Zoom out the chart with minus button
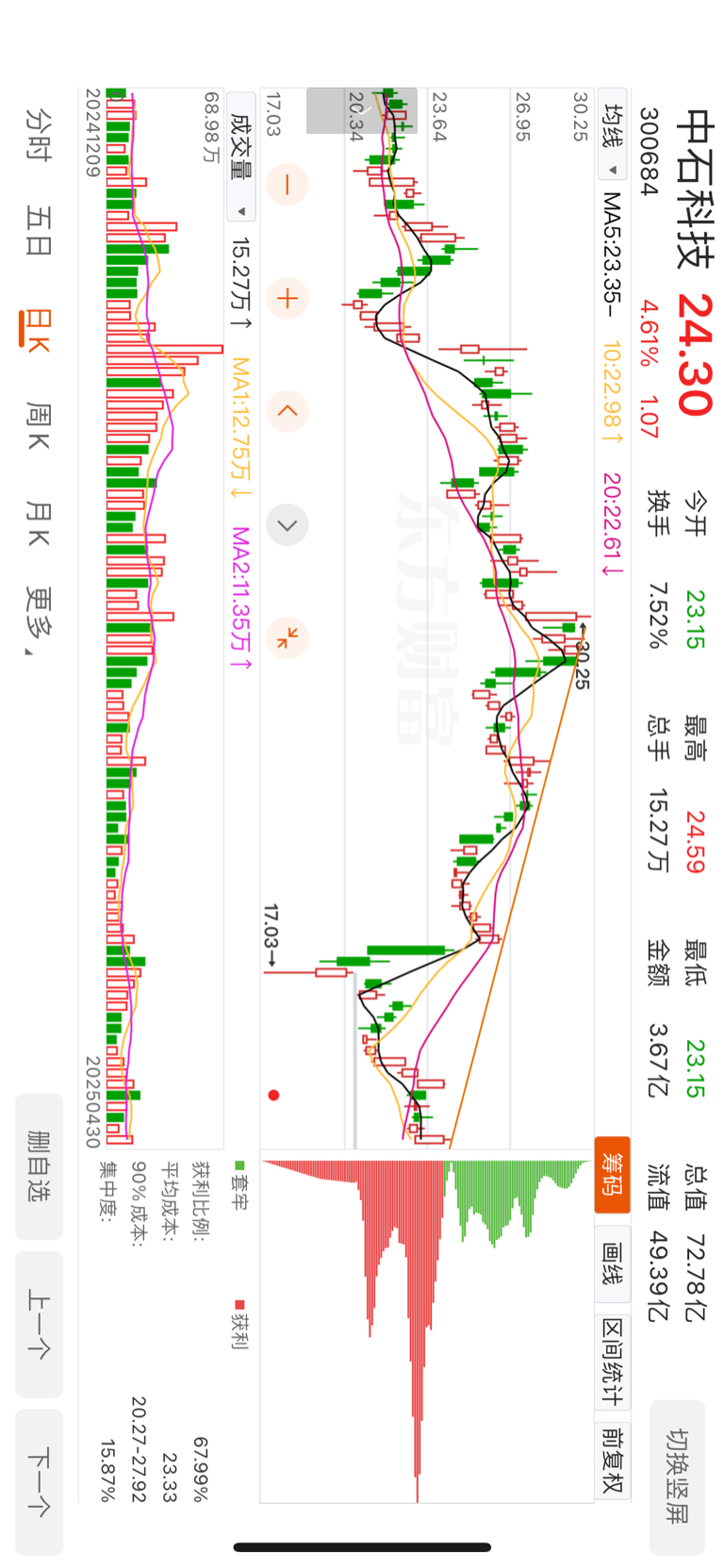The width and height of the screenshot is (724, 1568). point(288,185)
